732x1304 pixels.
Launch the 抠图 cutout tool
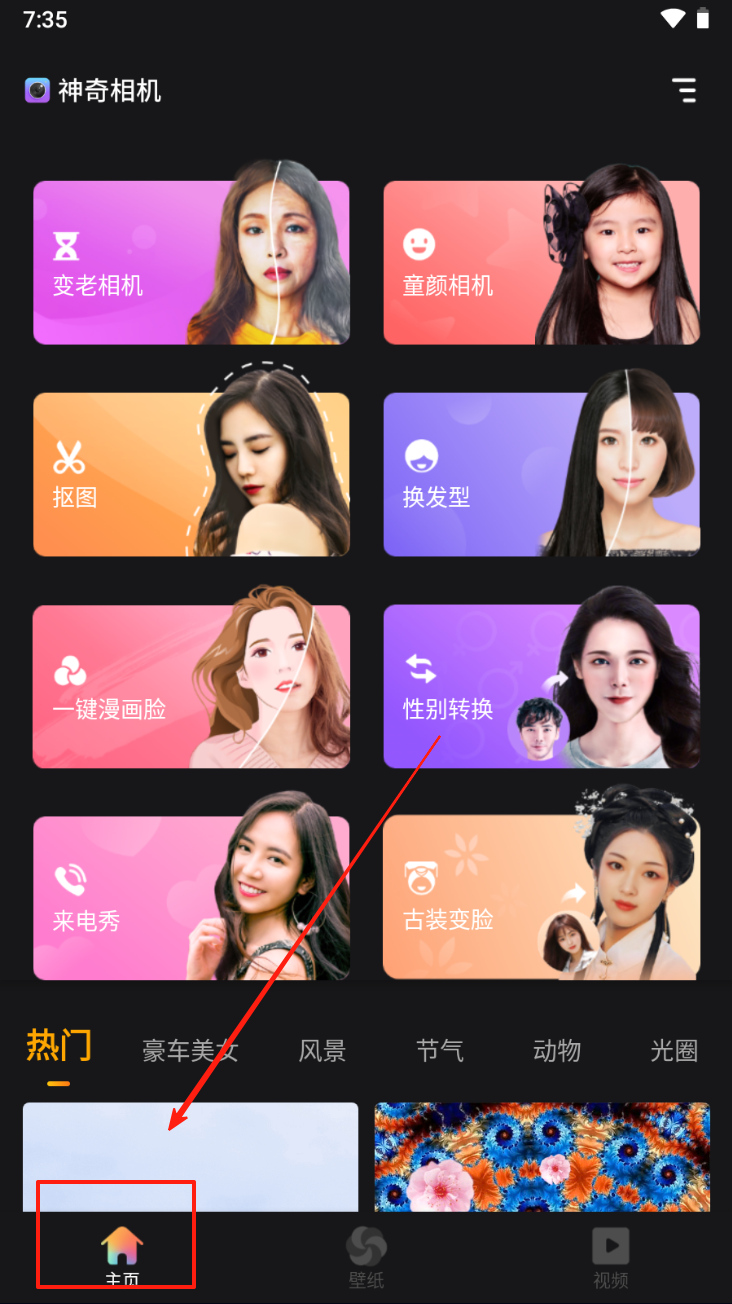pyautogui.click(x=191, y=475)
